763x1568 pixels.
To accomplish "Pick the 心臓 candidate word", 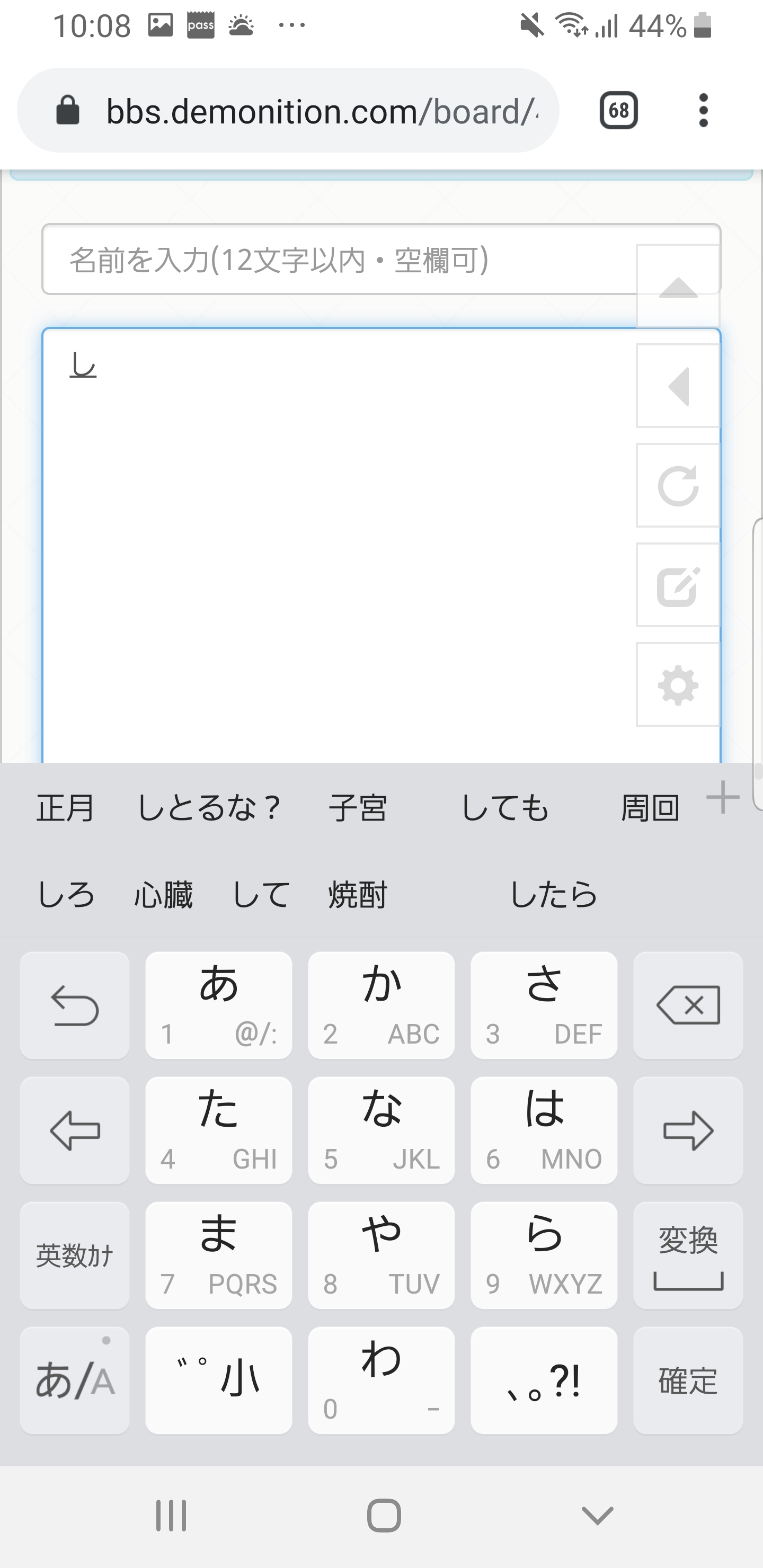I will point(163,895).
